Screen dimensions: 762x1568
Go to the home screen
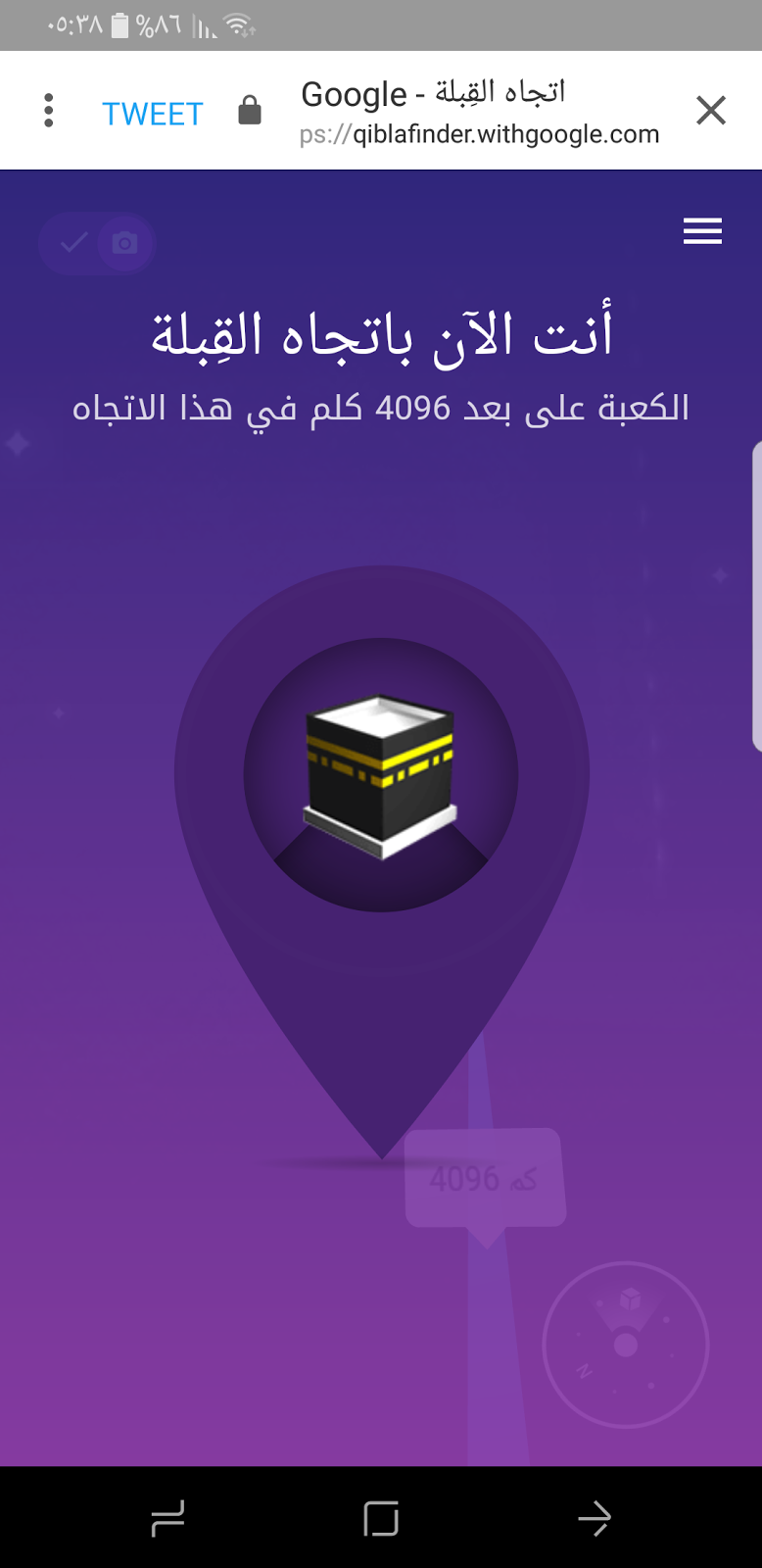381,1518
